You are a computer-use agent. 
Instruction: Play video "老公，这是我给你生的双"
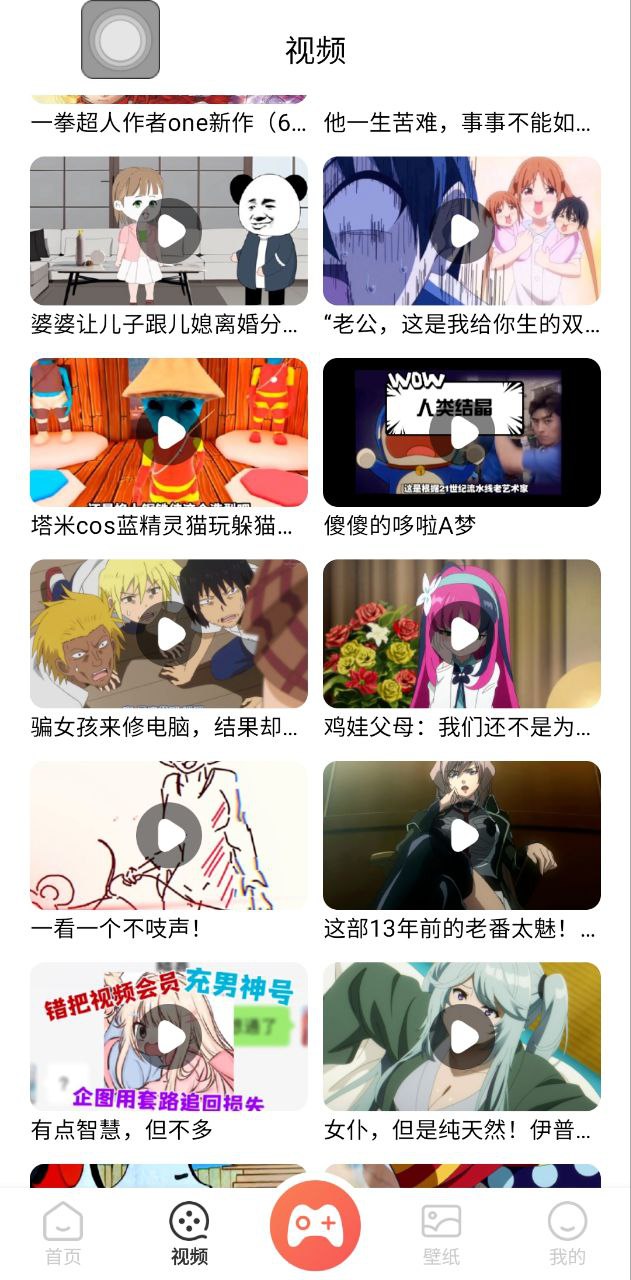pos(462,231)
